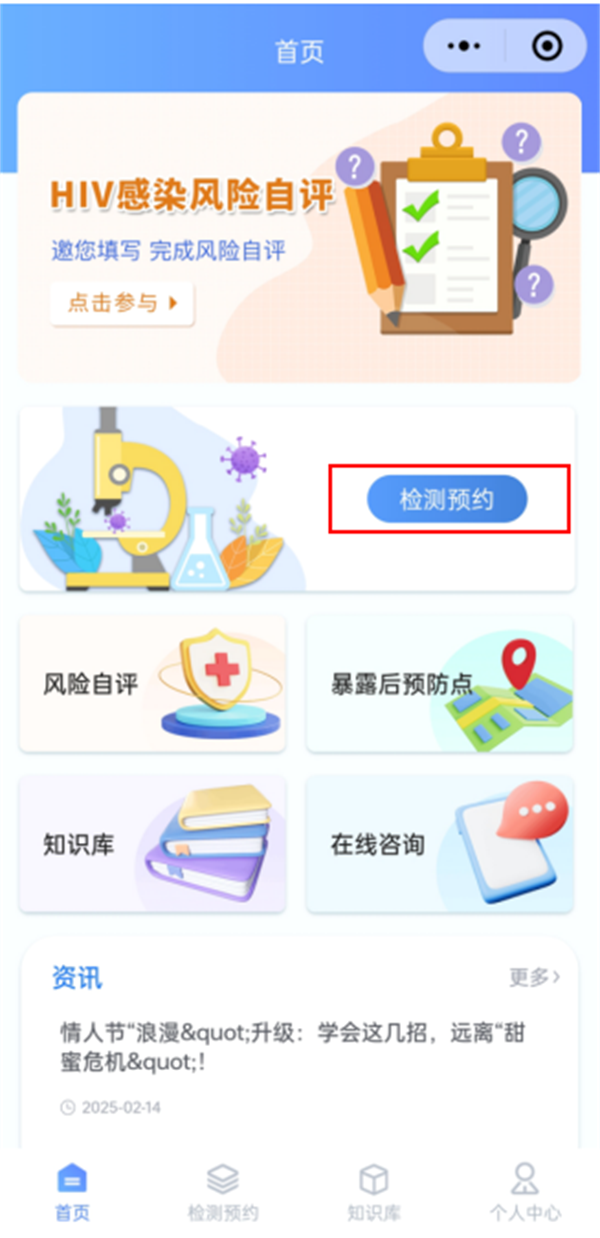Viewport: 600px width, 1238px height.
Task: Open the 风险自评 card
Action: 152,684
